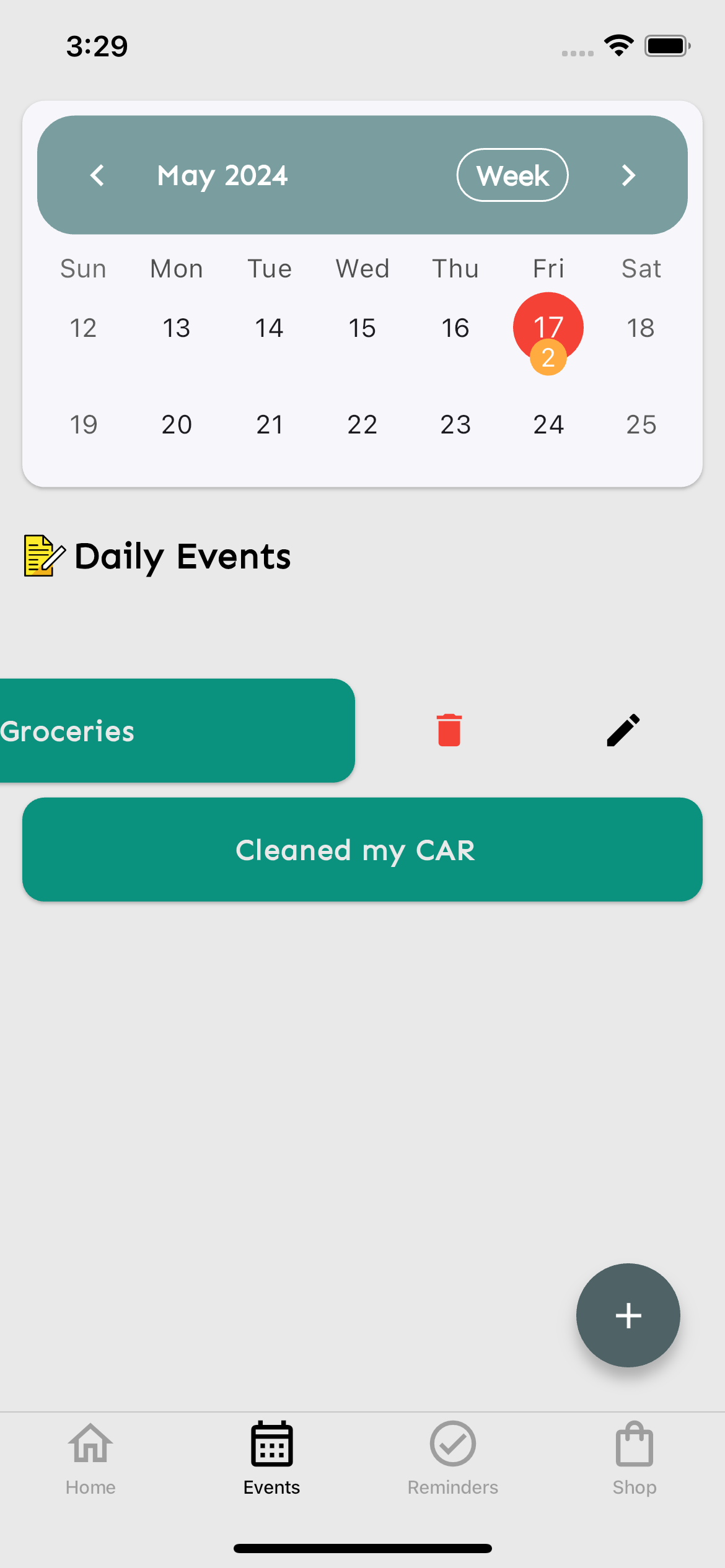Open the Cleaned my CAR event
725x1568 pixels.
tap(362, 850)
